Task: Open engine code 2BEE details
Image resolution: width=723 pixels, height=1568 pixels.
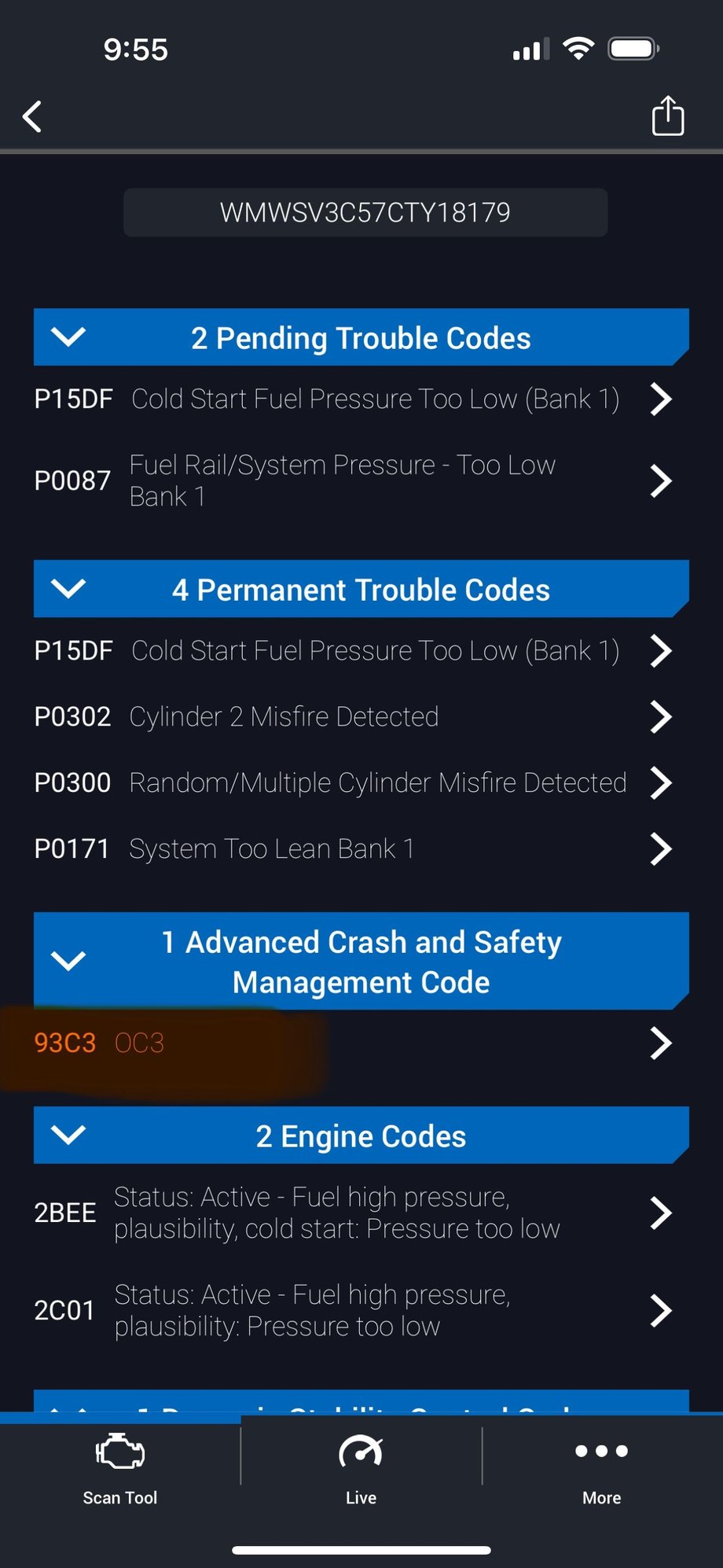Action: point(354,1213)
